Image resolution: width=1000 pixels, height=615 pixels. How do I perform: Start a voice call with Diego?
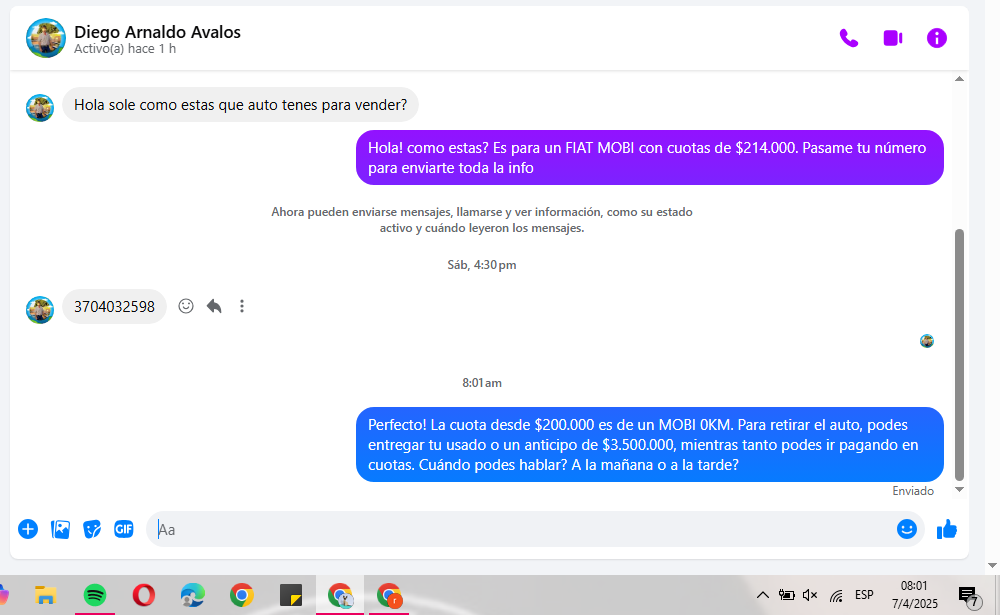(x=848, y=38)
